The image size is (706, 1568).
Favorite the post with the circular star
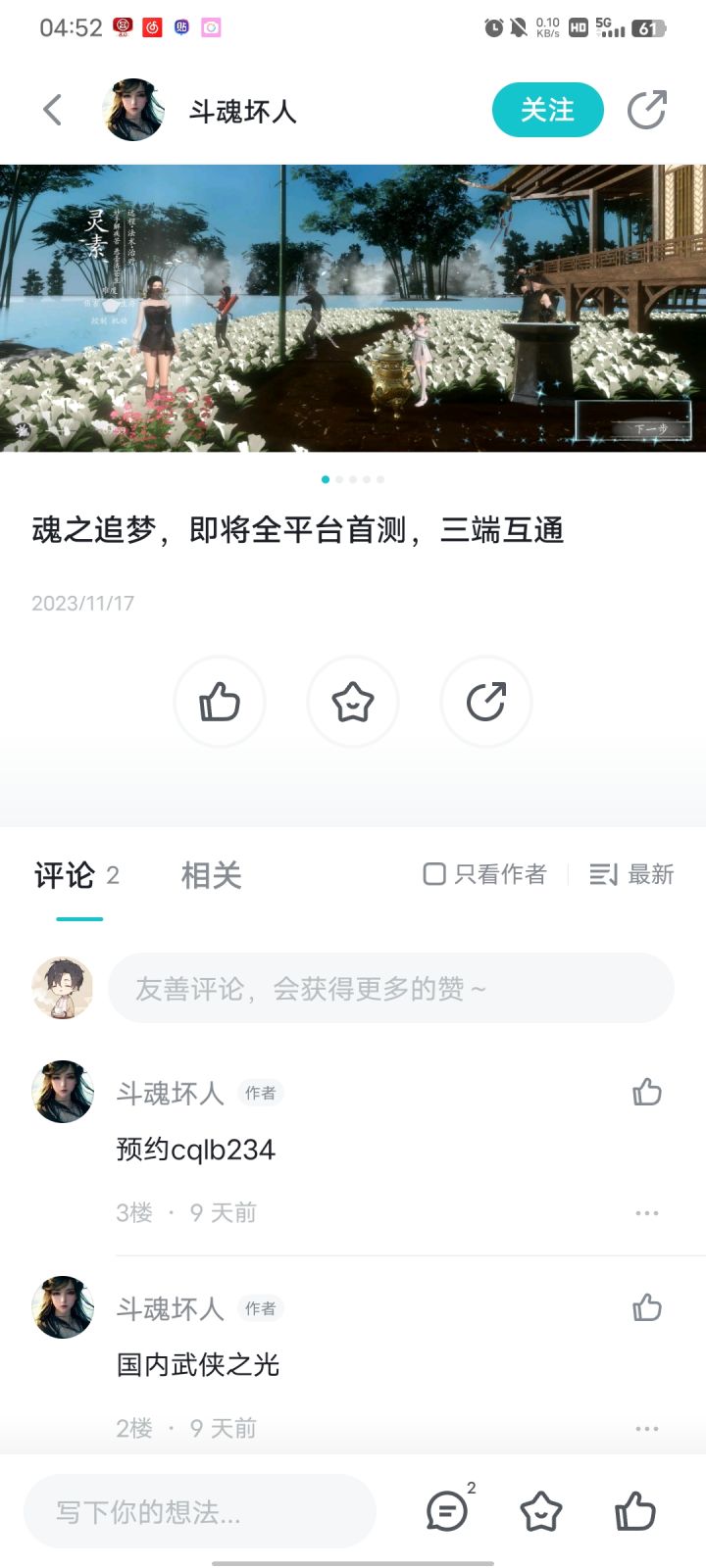pos(353,702)
